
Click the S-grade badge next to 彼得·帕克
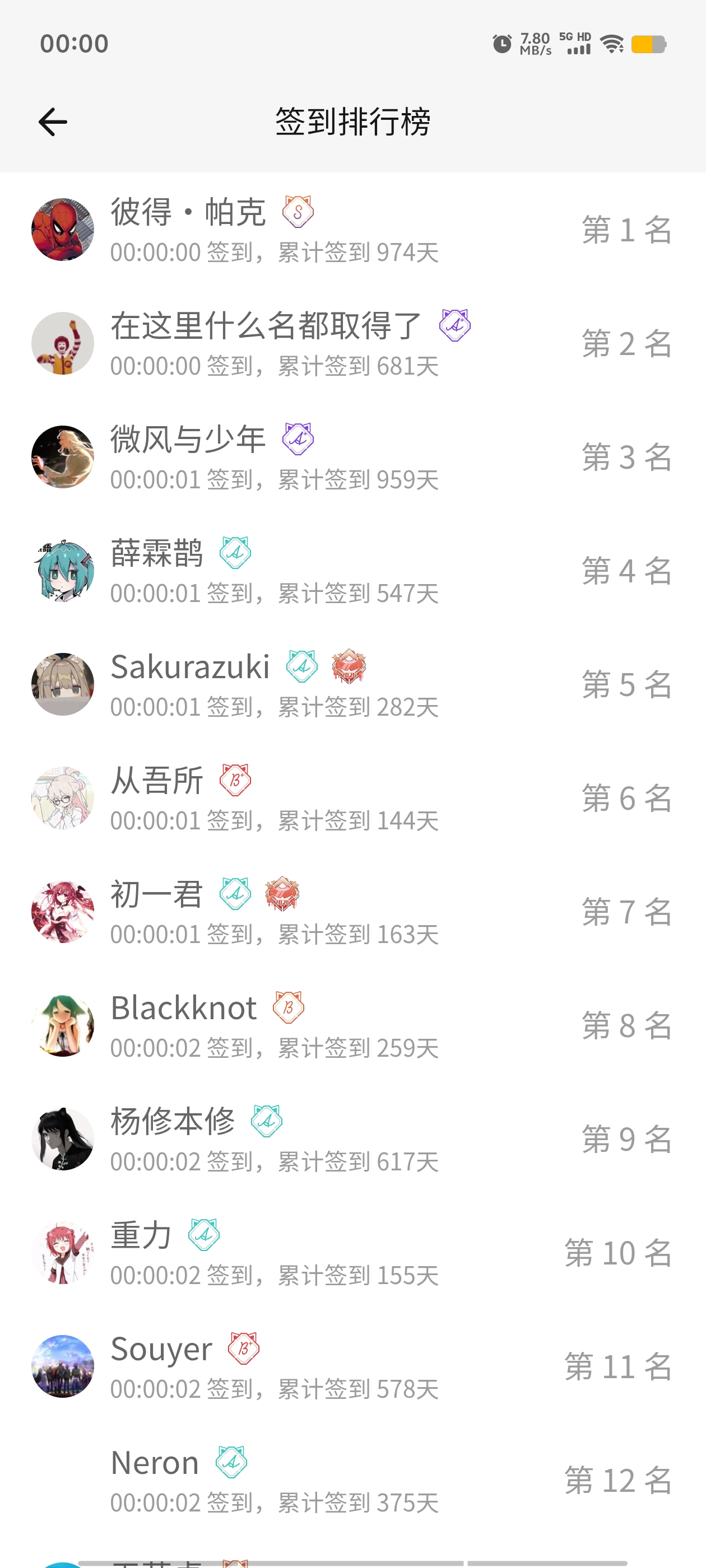point(299,212)
